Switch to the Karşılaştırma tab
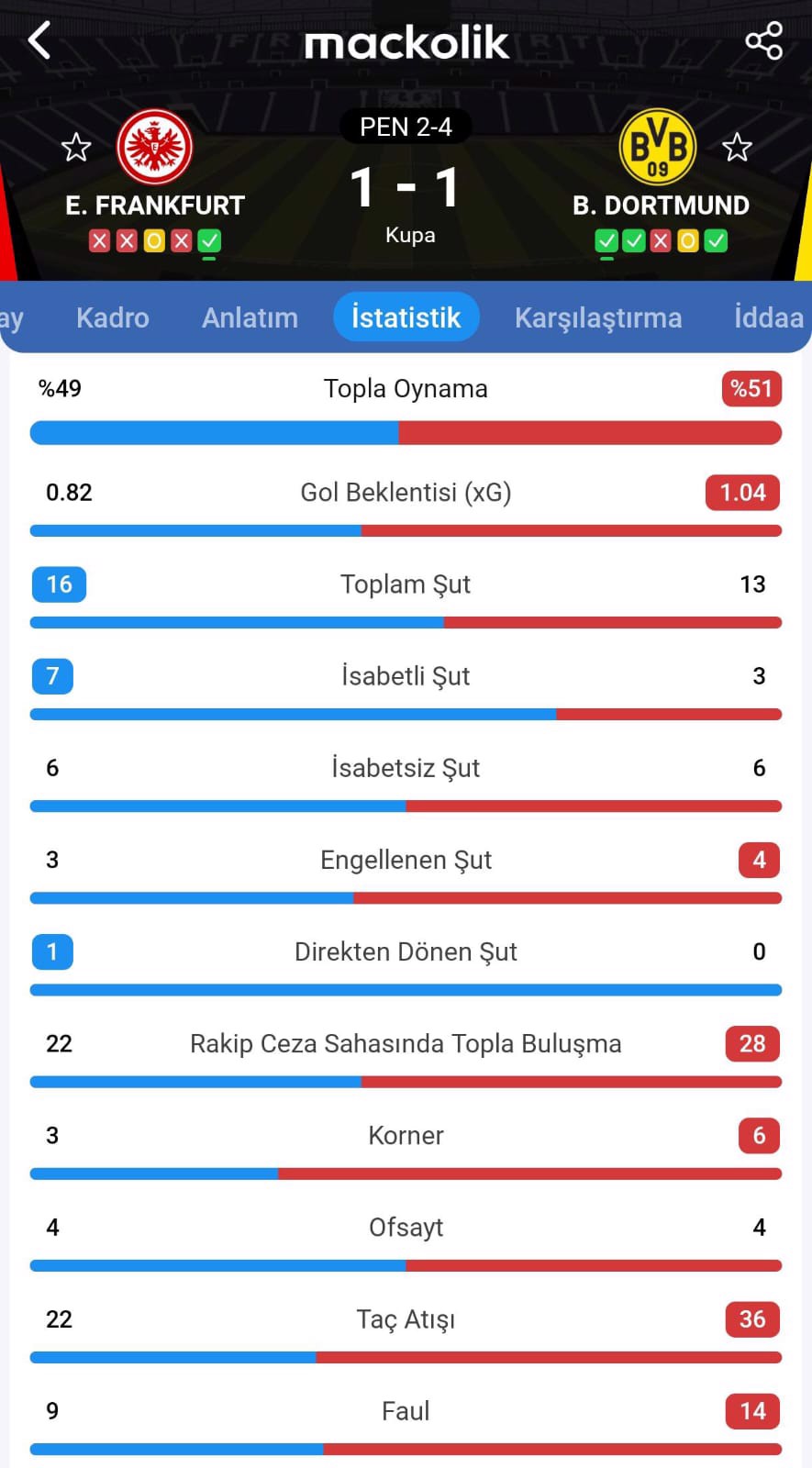Image resolution: width=812 pixels, height=1468 pixels. click(x=598, y=317)
